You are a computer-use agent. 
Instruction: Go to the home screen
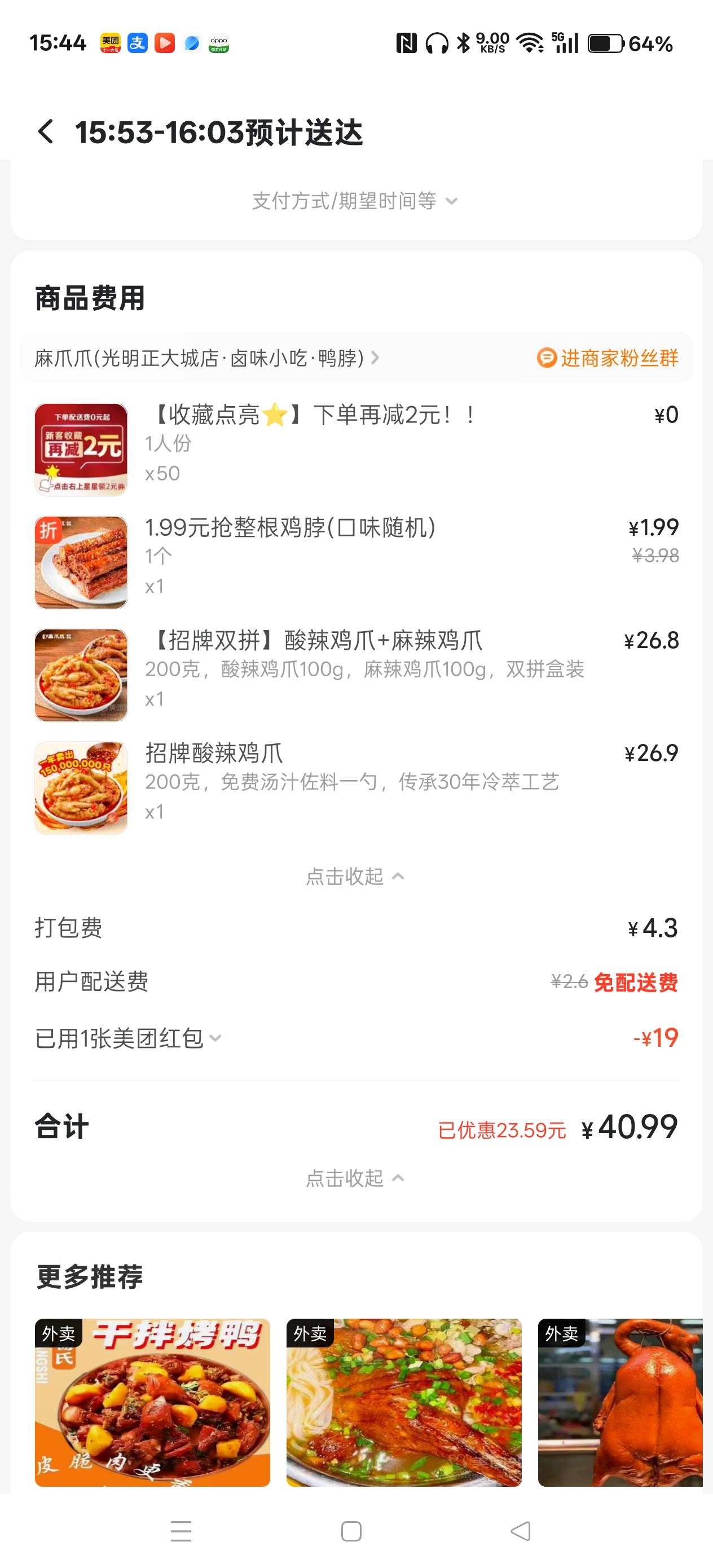351,1531
